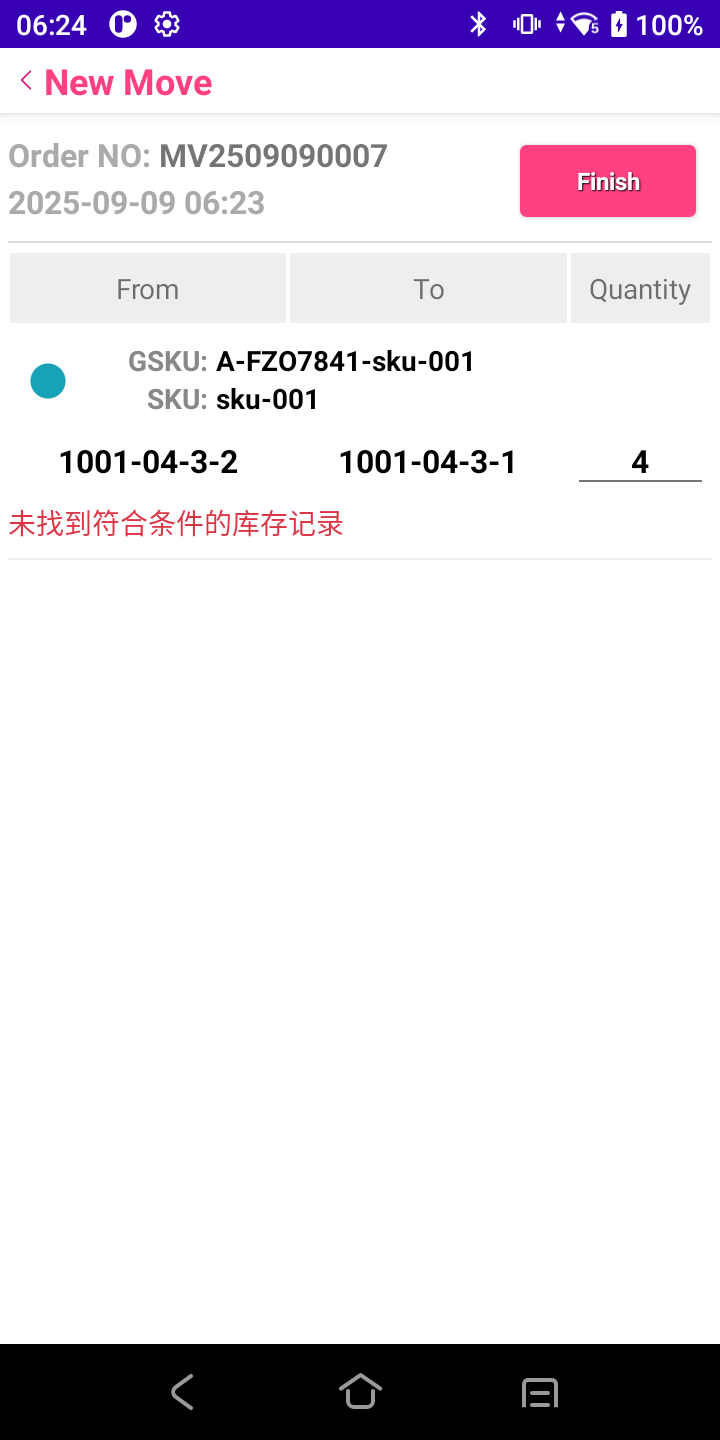Edit the quantity field showing 4
Viewport: 720px width, 1440px height.
pyautogui.click(x=640, y=462)
